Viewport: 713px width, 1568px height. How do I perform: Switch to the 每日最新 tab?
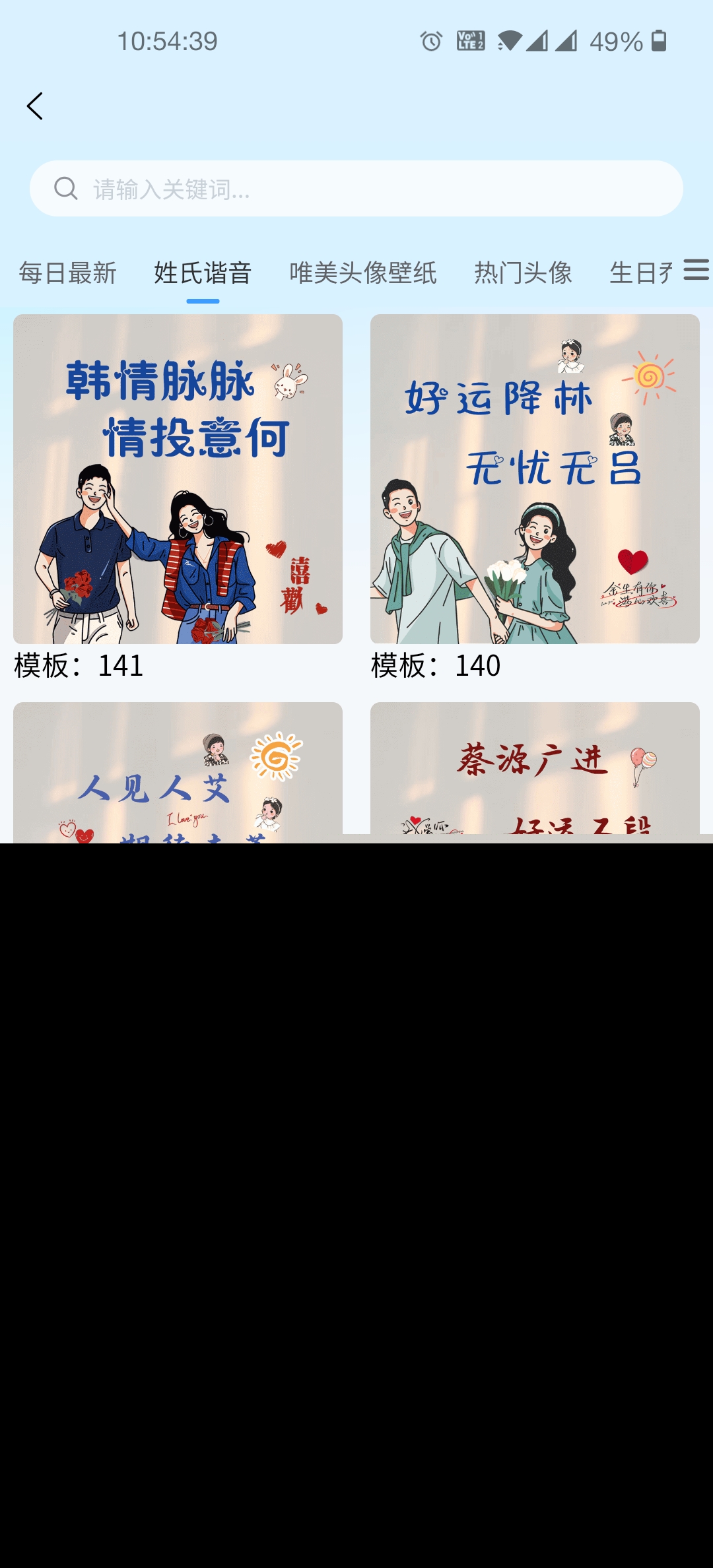(67, 273)
